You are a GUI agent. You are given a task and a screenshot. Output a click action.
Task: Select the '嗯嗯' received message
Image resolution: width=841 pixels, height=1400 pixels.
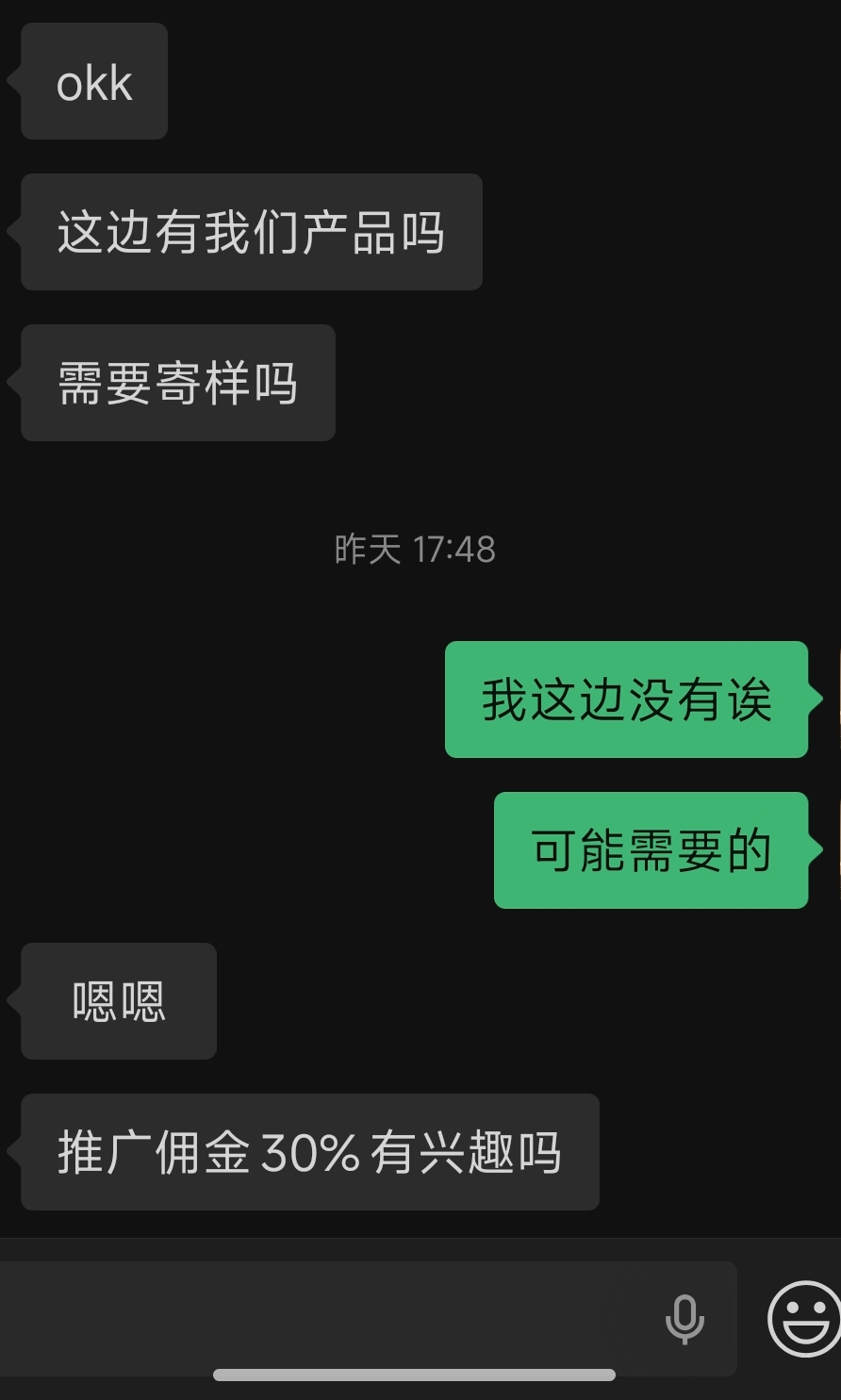(x=117, y=1001)
